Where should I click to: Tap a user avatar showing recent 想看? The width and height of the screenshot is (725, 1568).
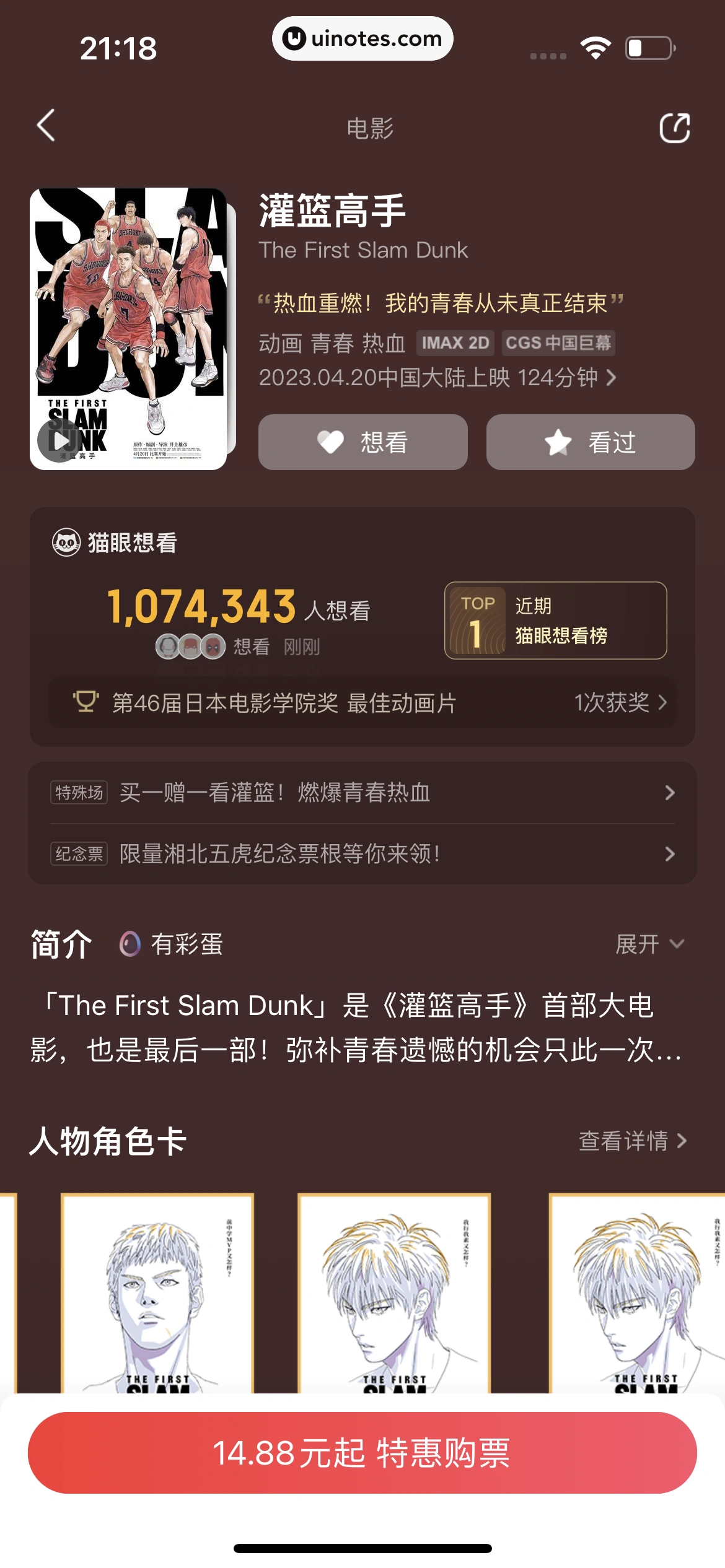(x=168, y=647)
